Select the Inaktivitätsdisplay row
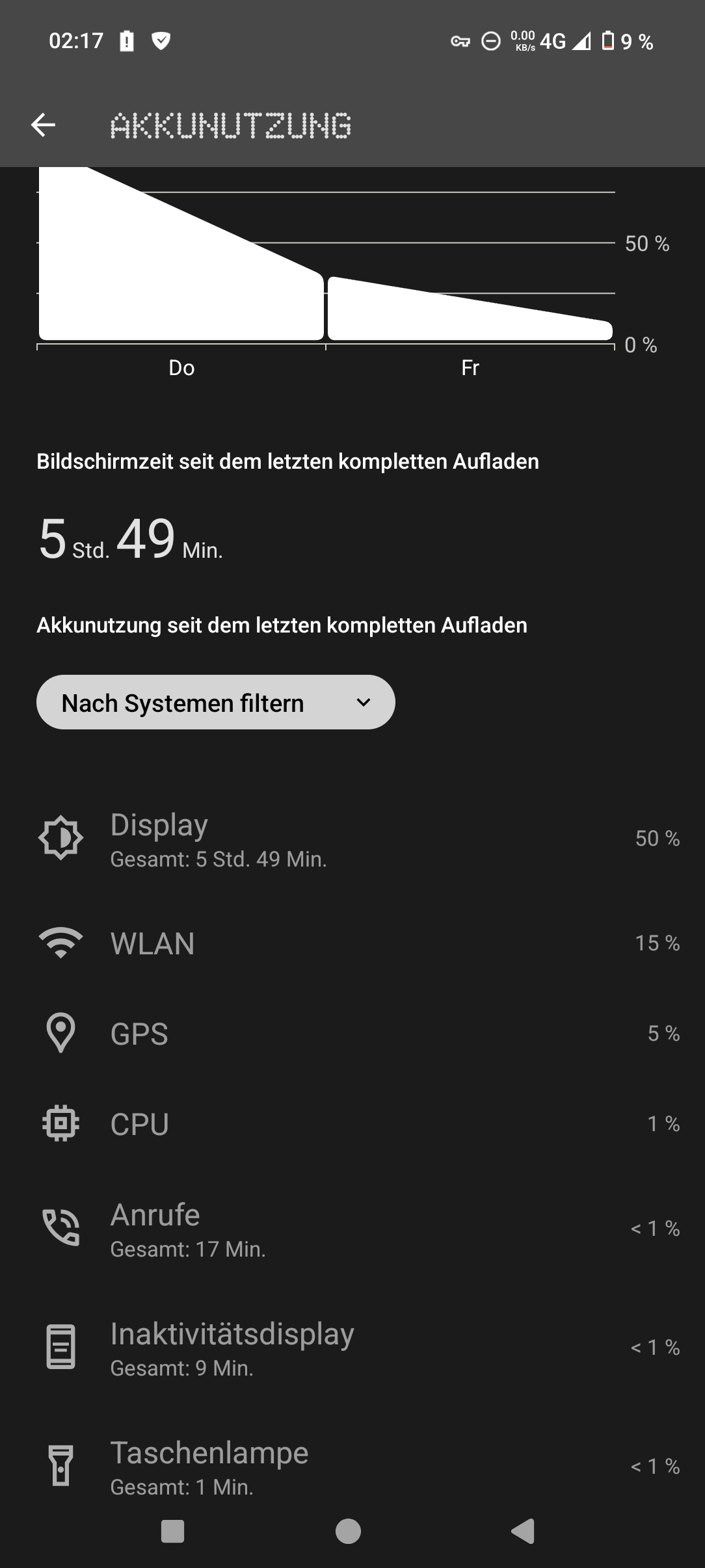 (x=351, y=1348)
